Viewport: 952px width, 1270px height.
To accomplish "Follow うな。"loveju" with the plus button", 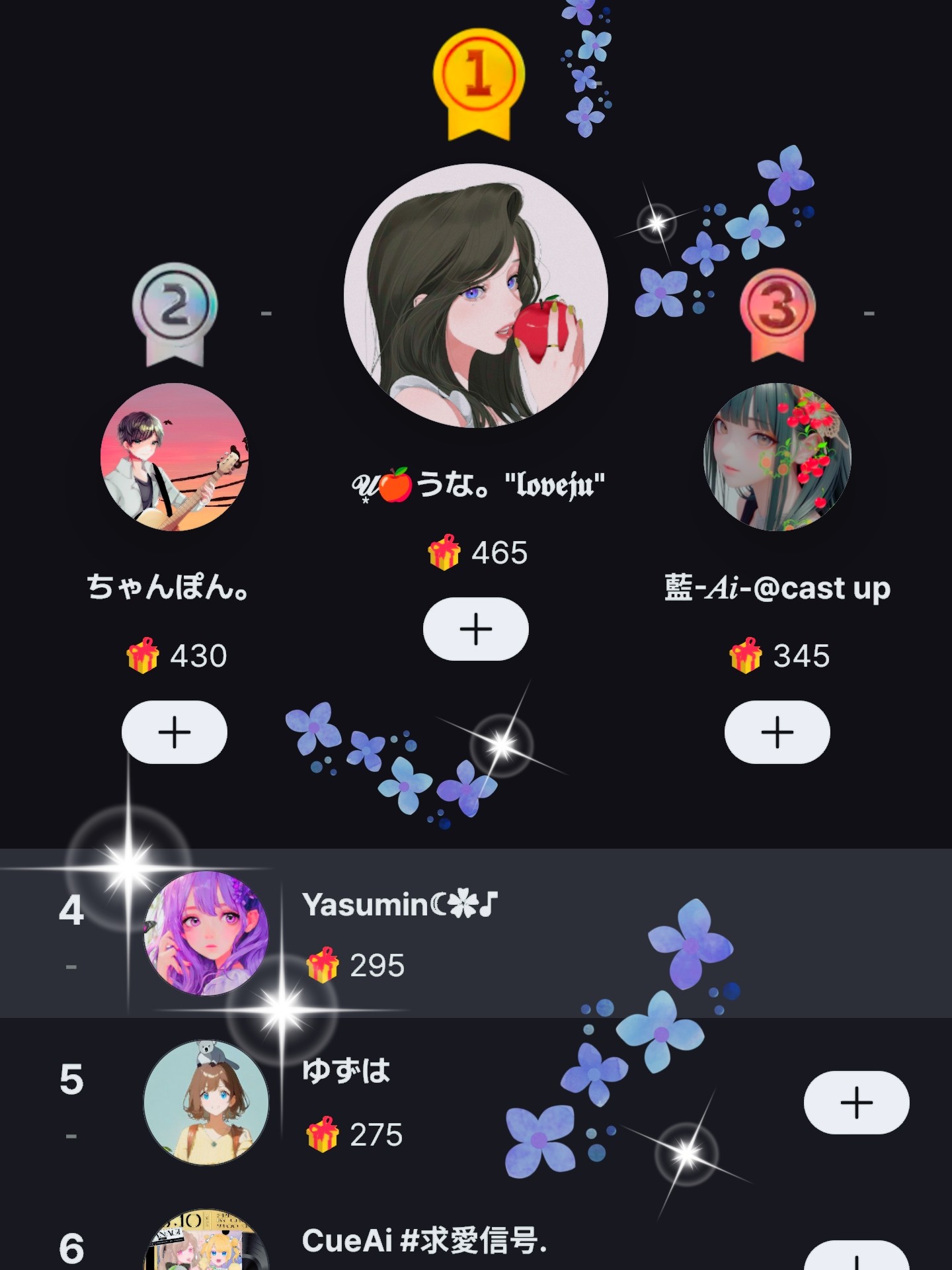I will (475, 628).
